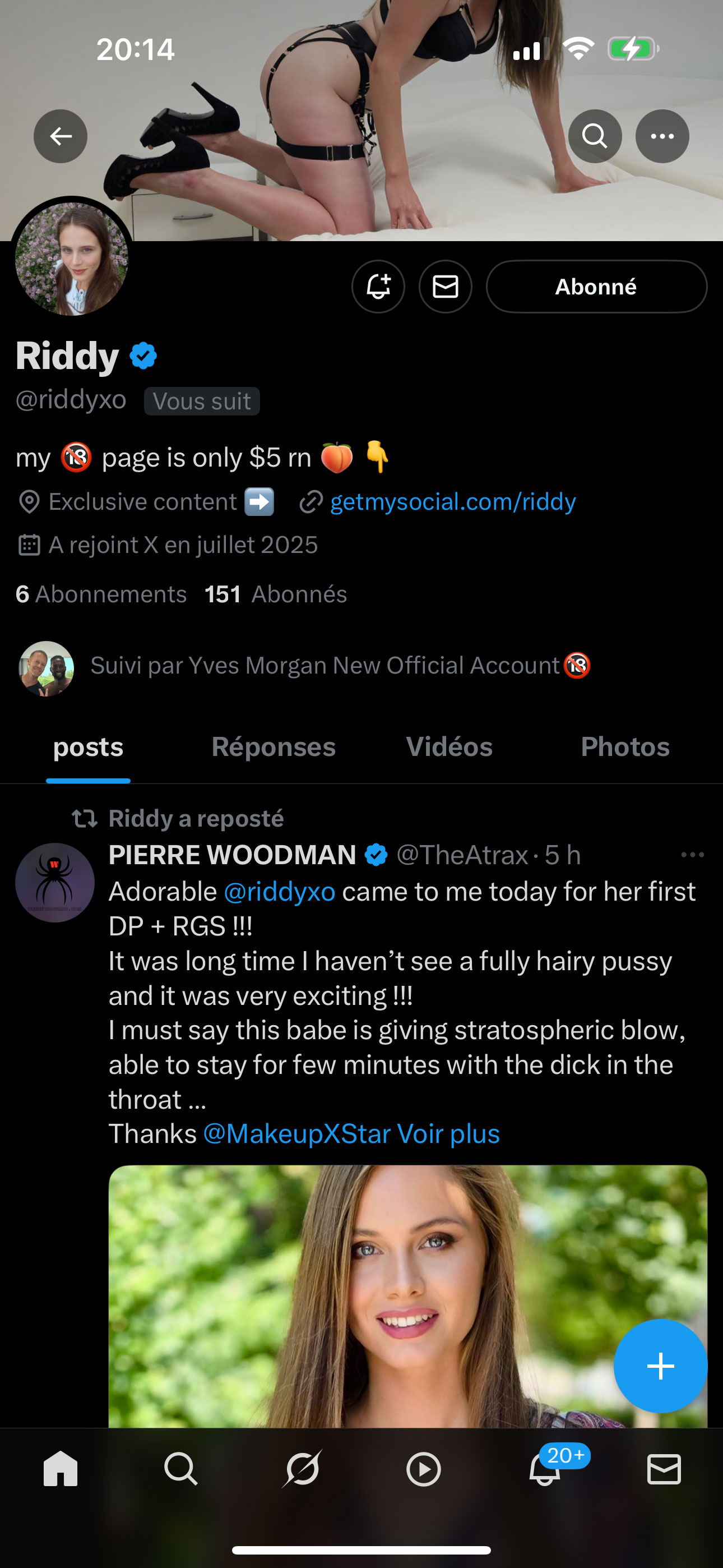723x1568 pixels.
Task: Go back using the arrow button
Action: [x=61, y=136]
